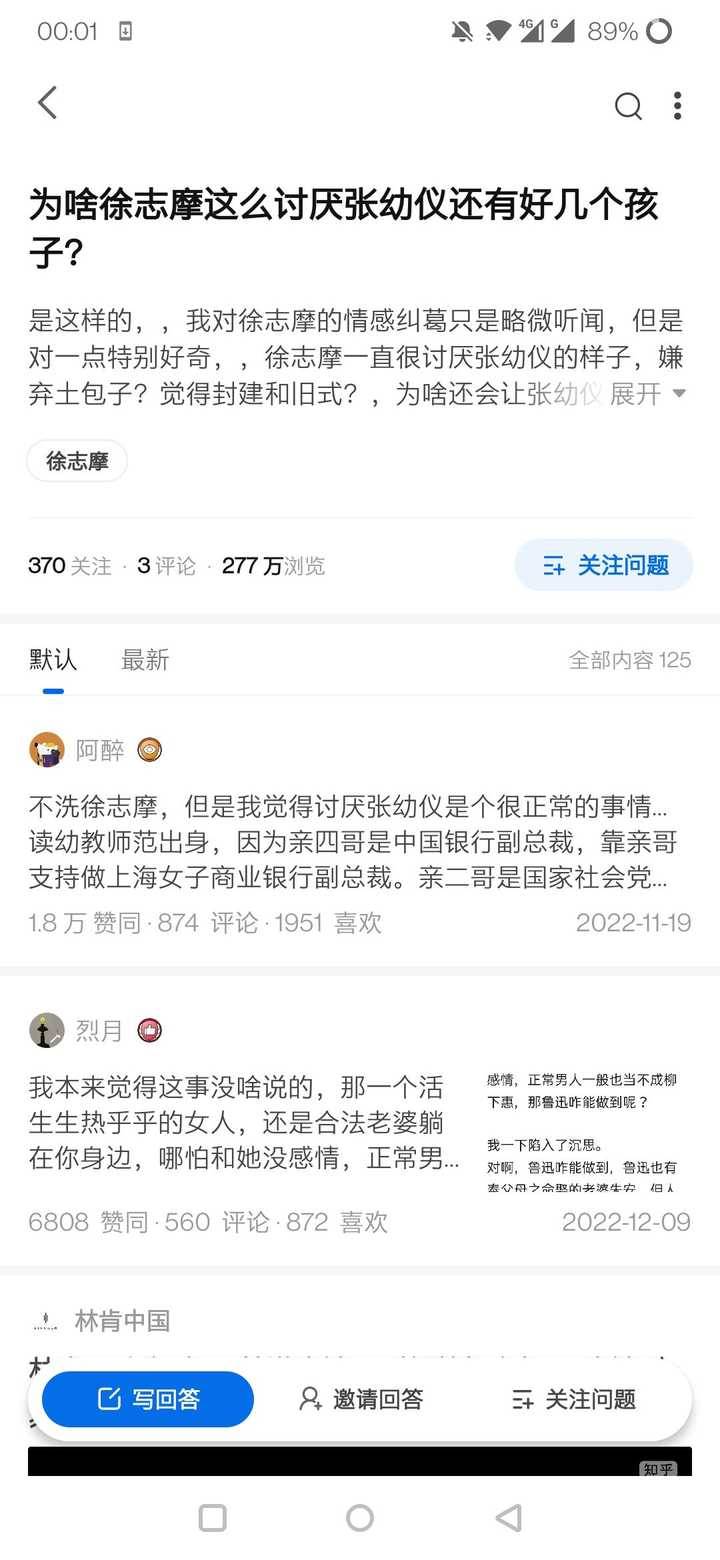Open the 3 评论 comments of the question

167,566
